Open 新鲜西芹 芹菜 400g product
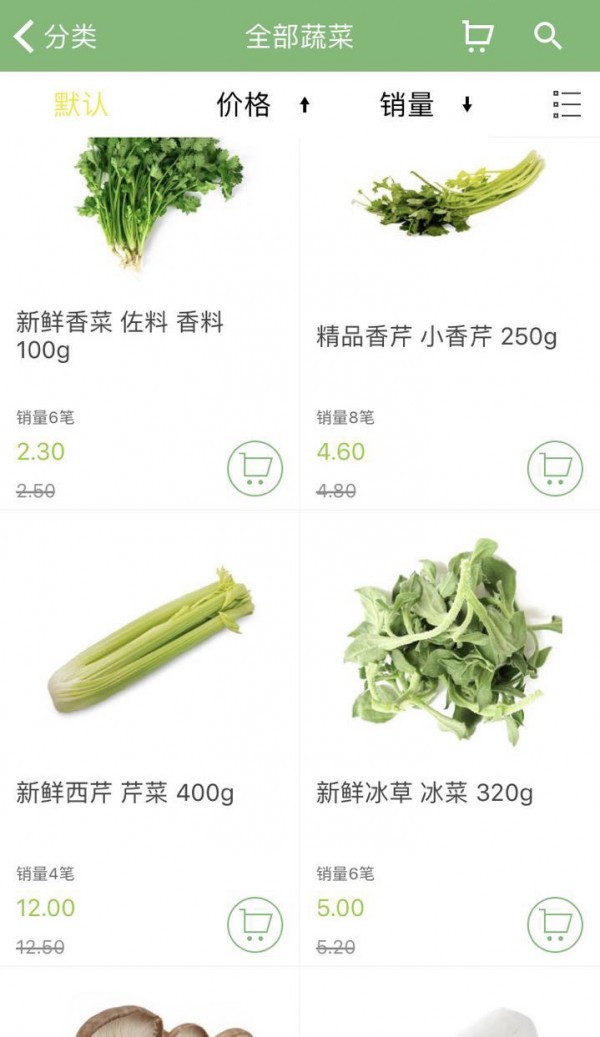Image resolution: width=600 pixels, height=1037 pixels. 125,793
